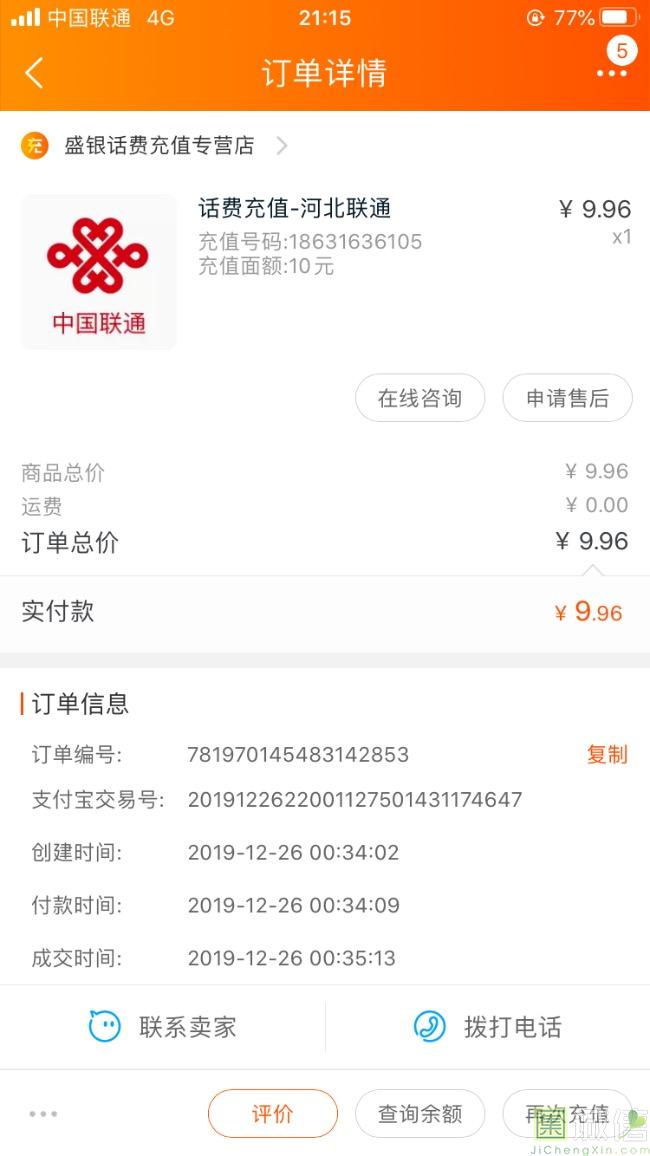
Task: Copy the order number with 复制
Action: point(607,754)
